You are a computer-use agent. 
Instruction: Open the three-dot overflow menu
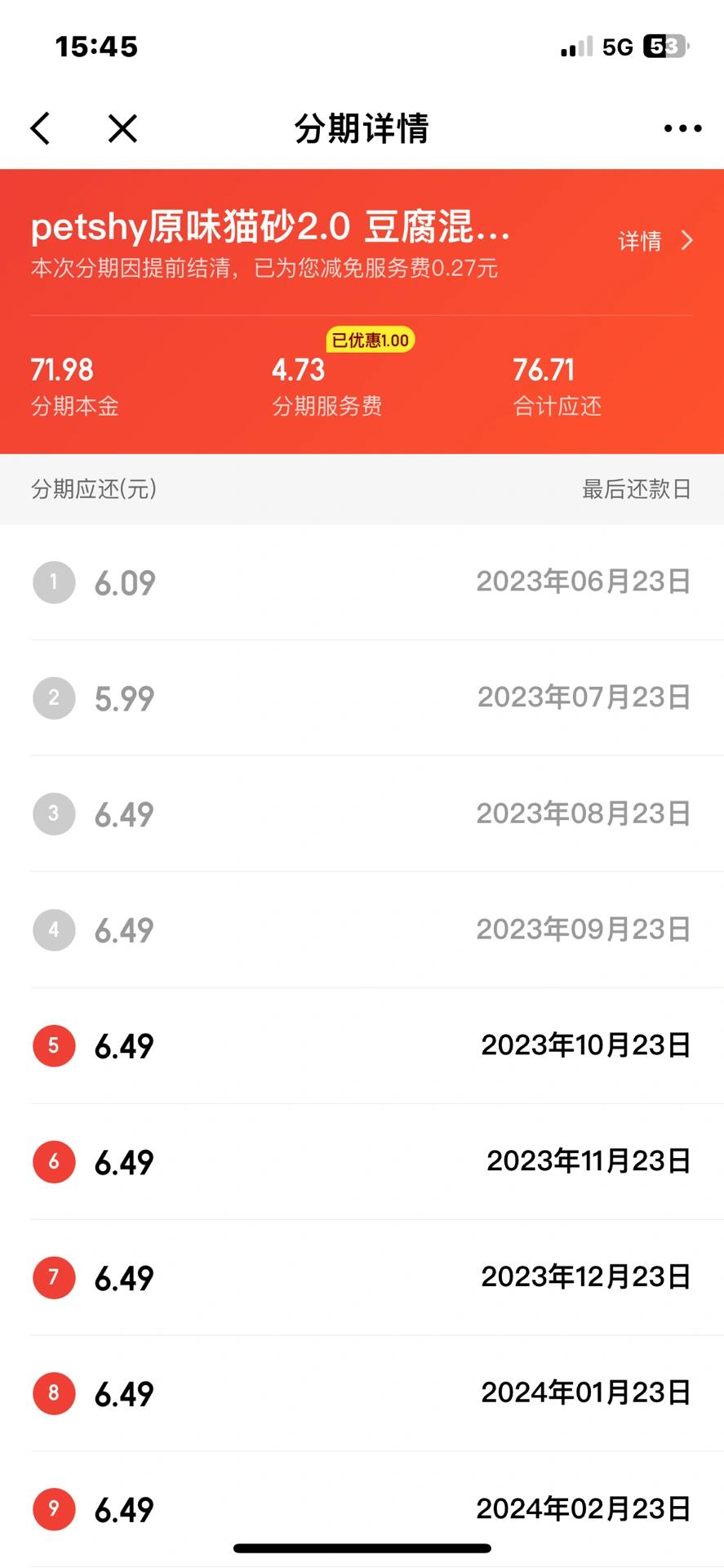(x=682, y=128)
